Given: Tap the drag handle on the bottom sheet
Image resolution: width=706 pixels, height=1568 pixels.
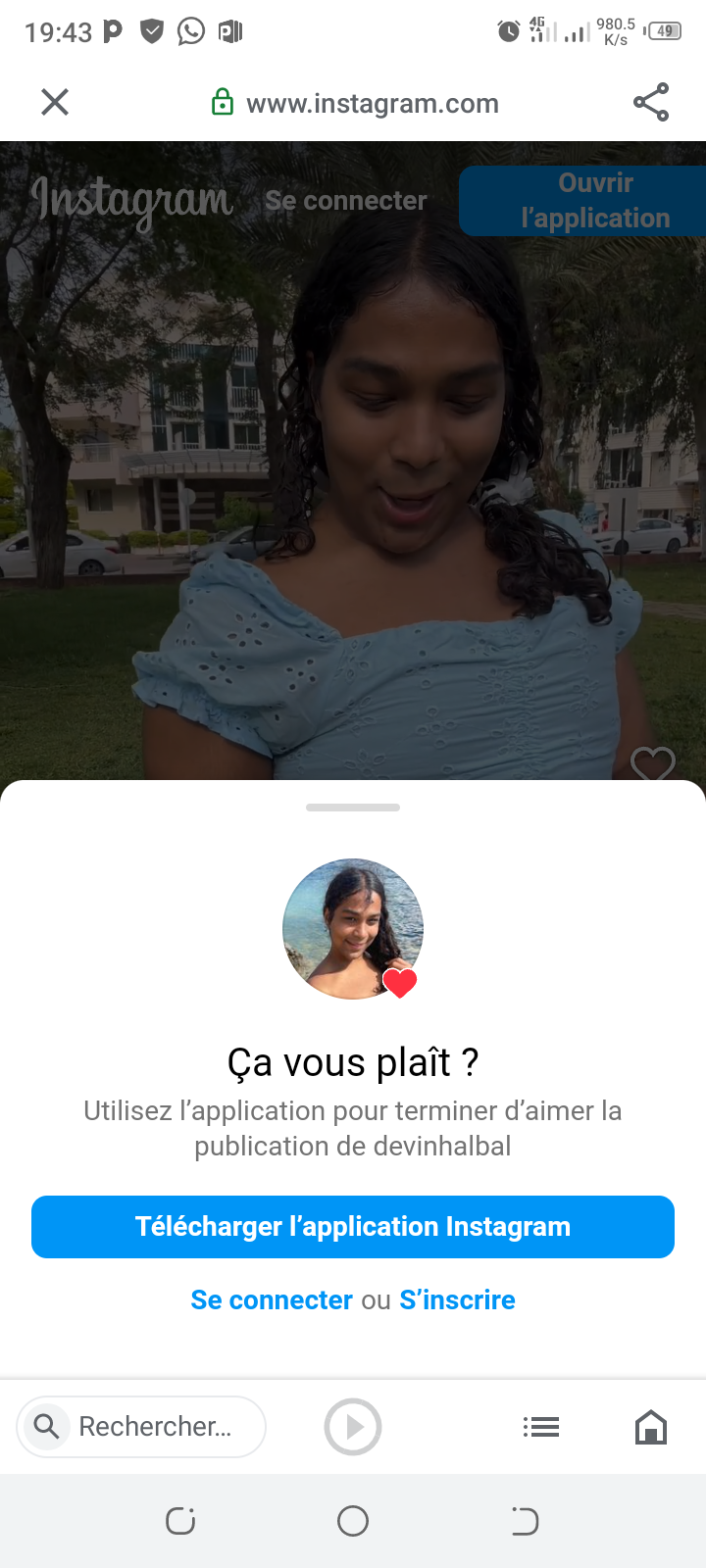Looking at the screenshot, I should click(x=353, y=808).
